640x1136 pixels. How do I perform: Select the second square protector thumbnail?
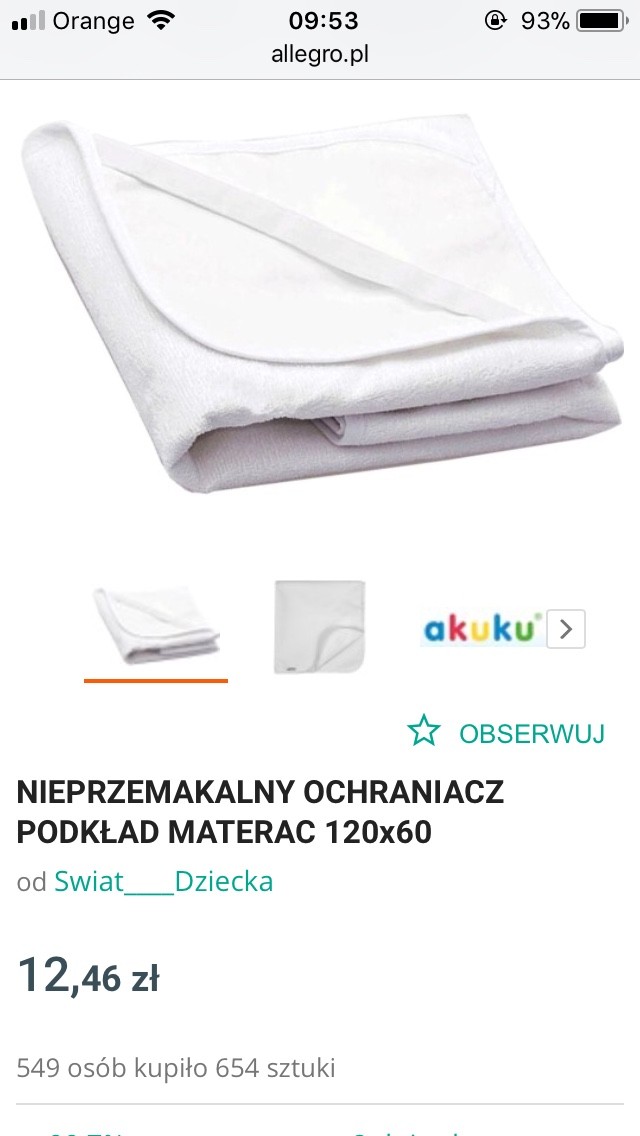click(x=320, y=627)
